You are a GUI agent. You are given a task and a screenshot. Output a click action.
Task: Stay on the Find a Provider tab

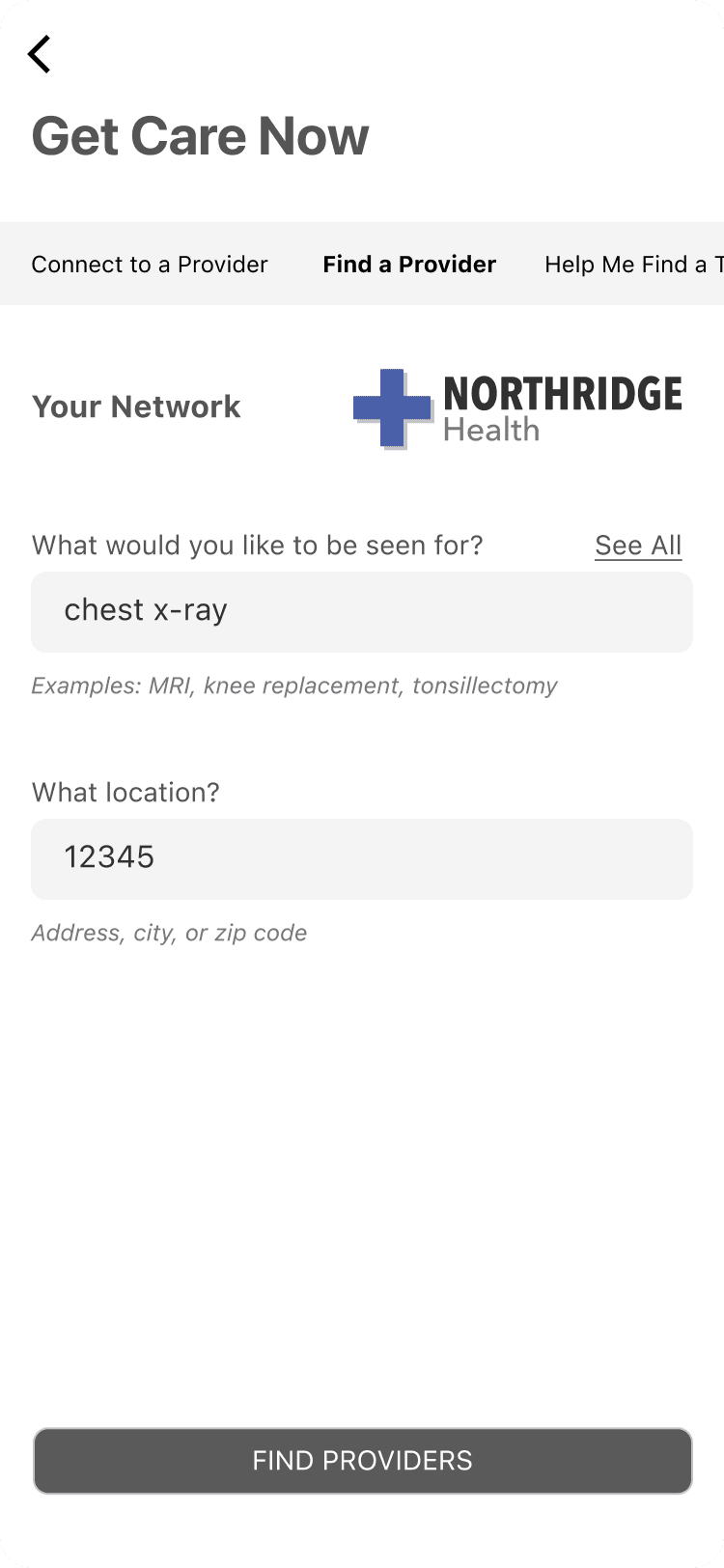(408, 264)
